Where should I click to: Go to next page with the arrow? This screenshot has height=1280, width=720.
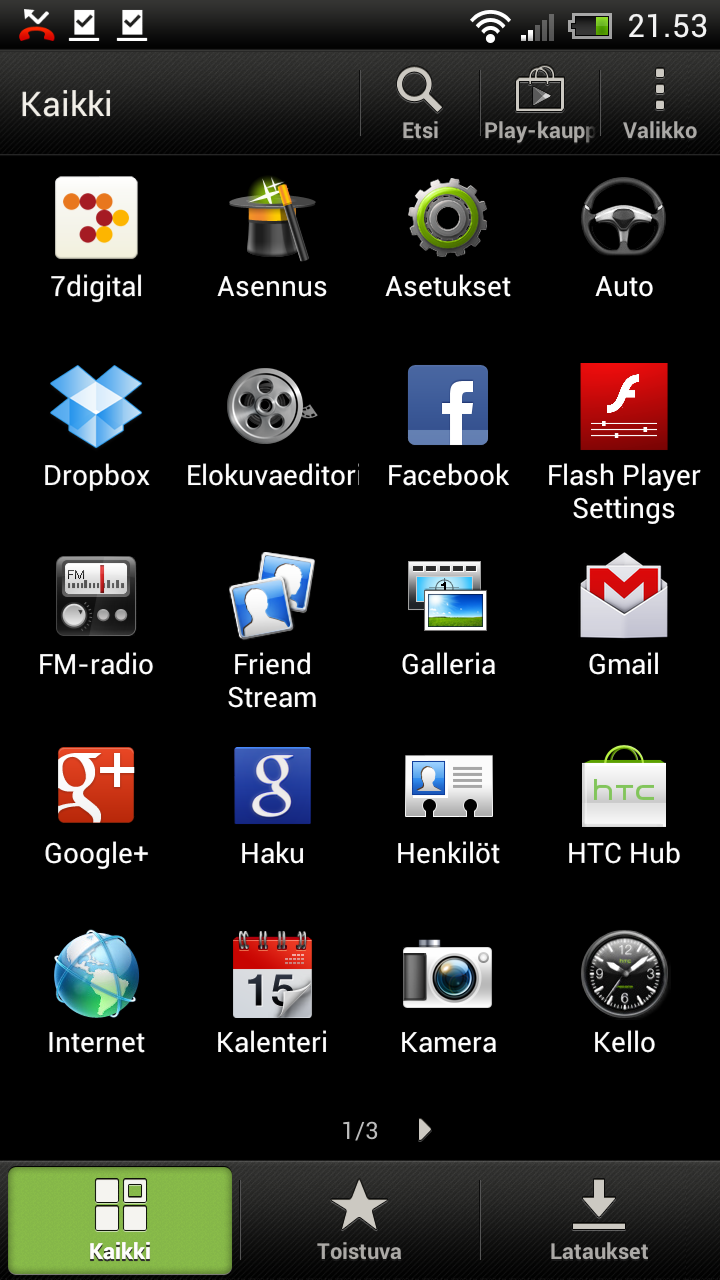coord(424,1130)
